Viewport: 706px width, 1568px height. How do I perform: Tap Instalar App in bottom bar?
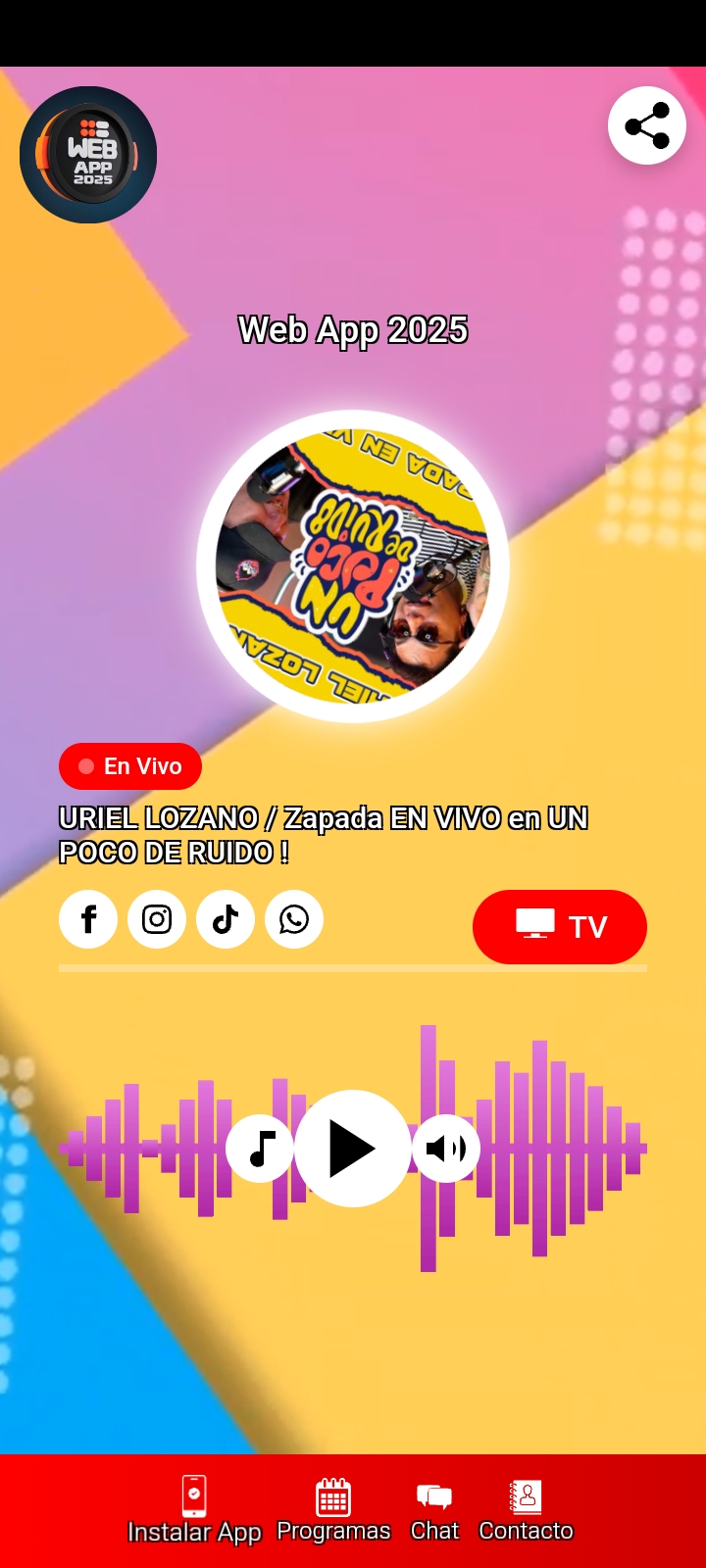coord(194,1510)
